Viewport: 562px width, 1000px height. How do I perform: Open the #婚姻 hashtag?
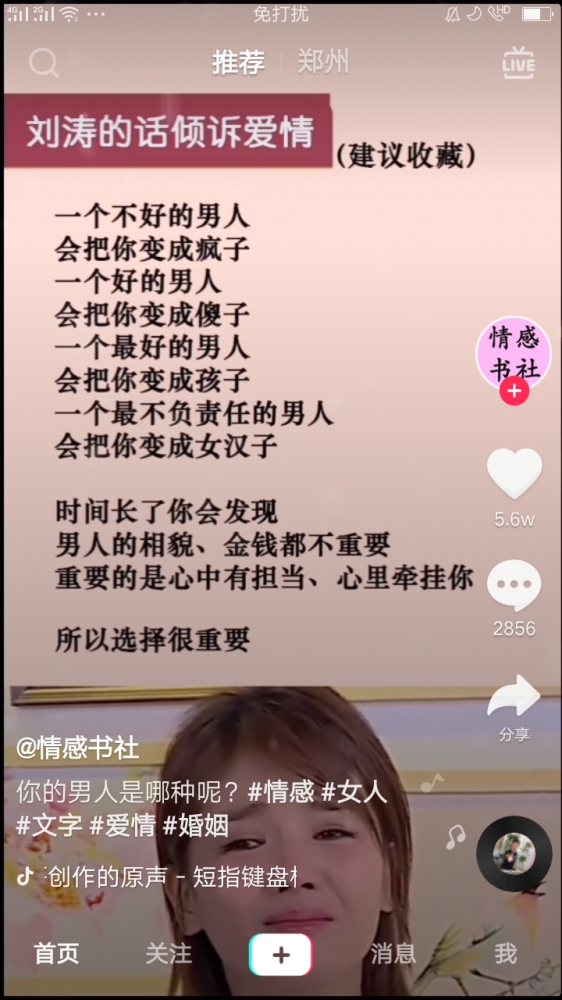[196, 825]
